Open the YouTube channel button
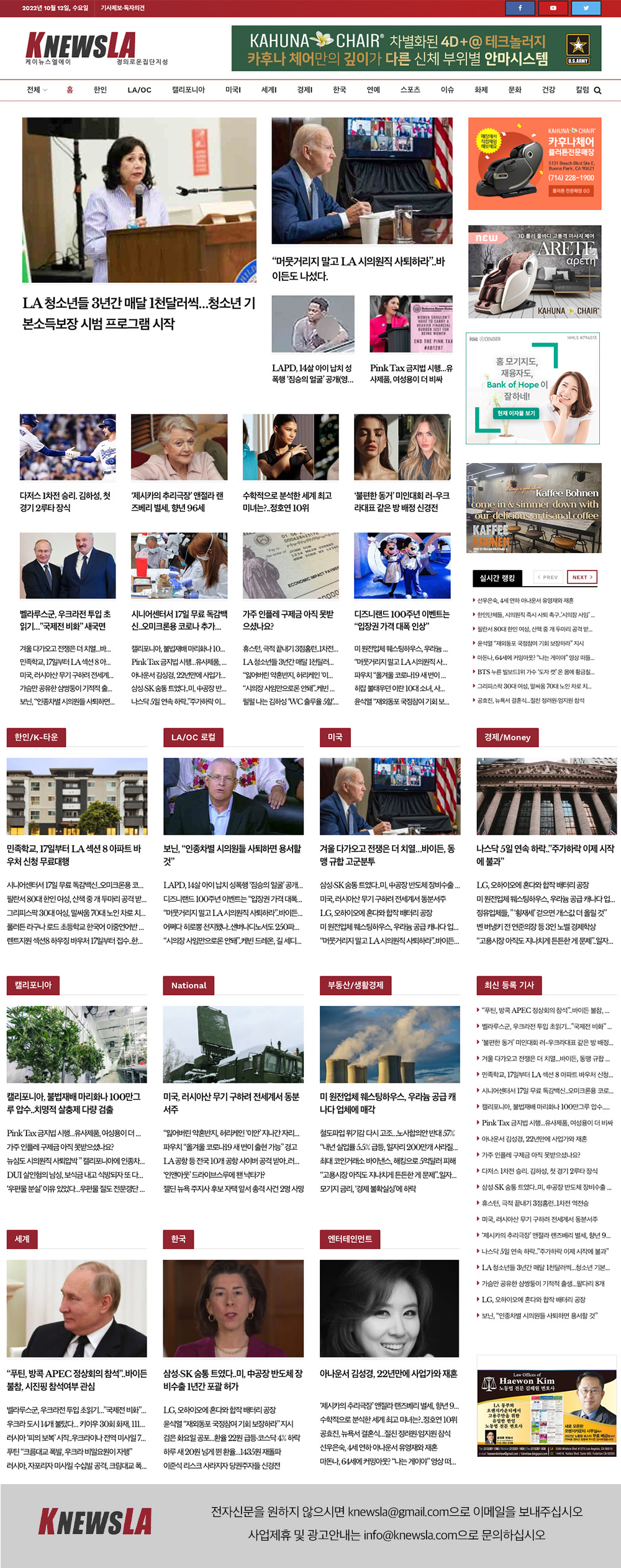 [553, 8]
